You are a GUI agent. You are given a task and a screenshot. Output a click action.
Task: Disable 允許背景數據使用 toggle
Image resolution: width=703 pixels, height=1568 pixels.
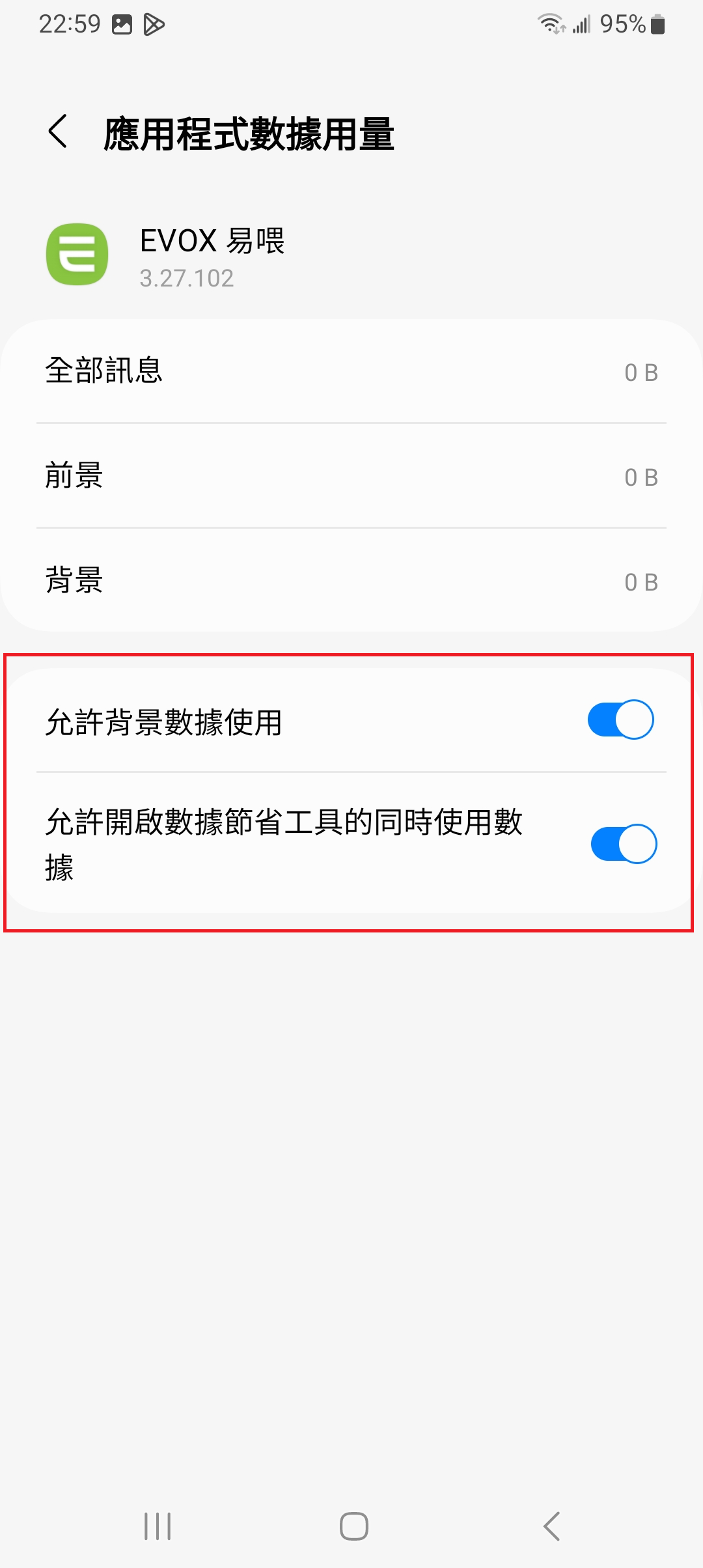[x=620, y=720]
